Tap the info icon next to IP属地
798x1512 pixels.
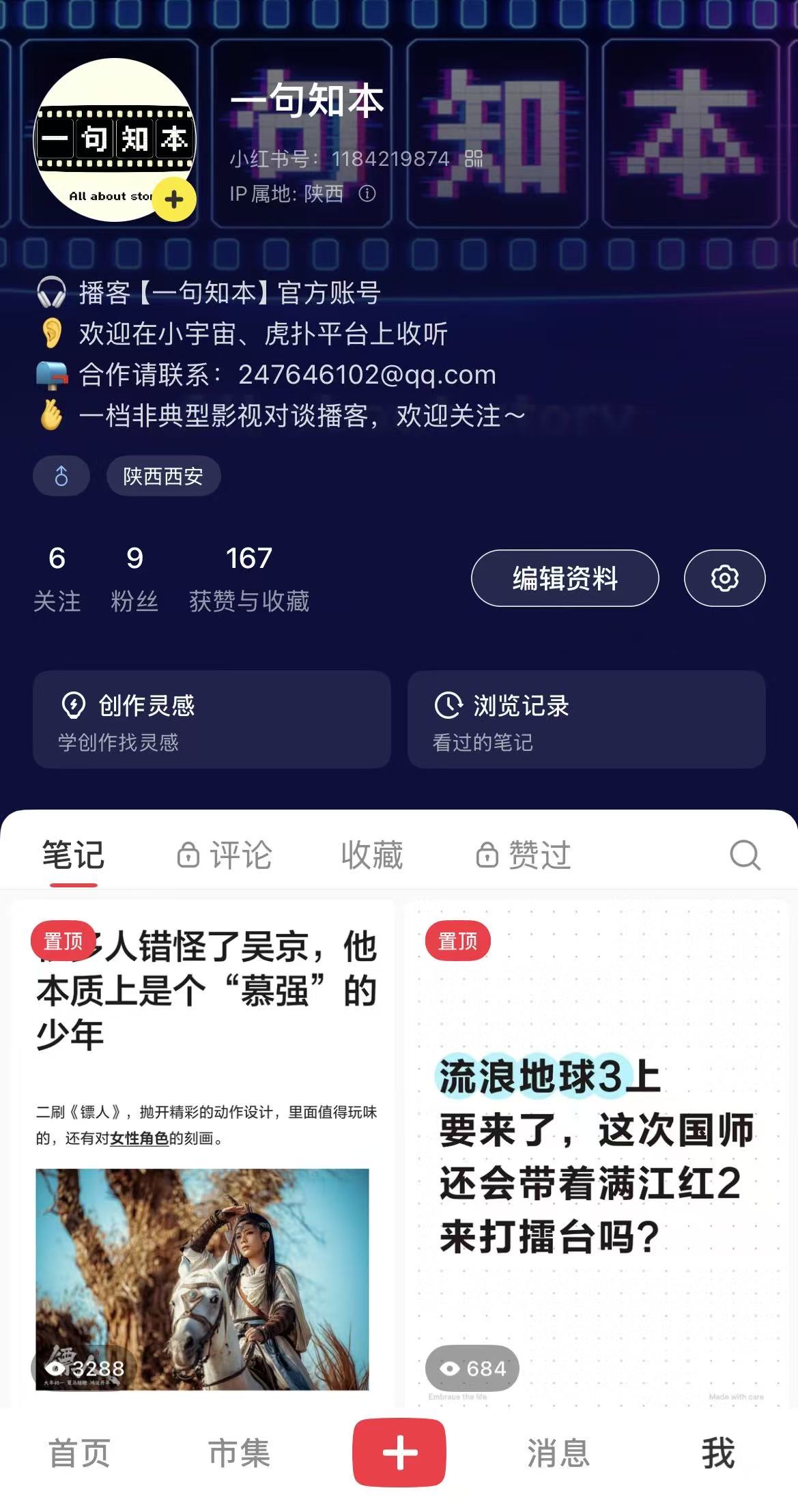[x=367, y=194]
